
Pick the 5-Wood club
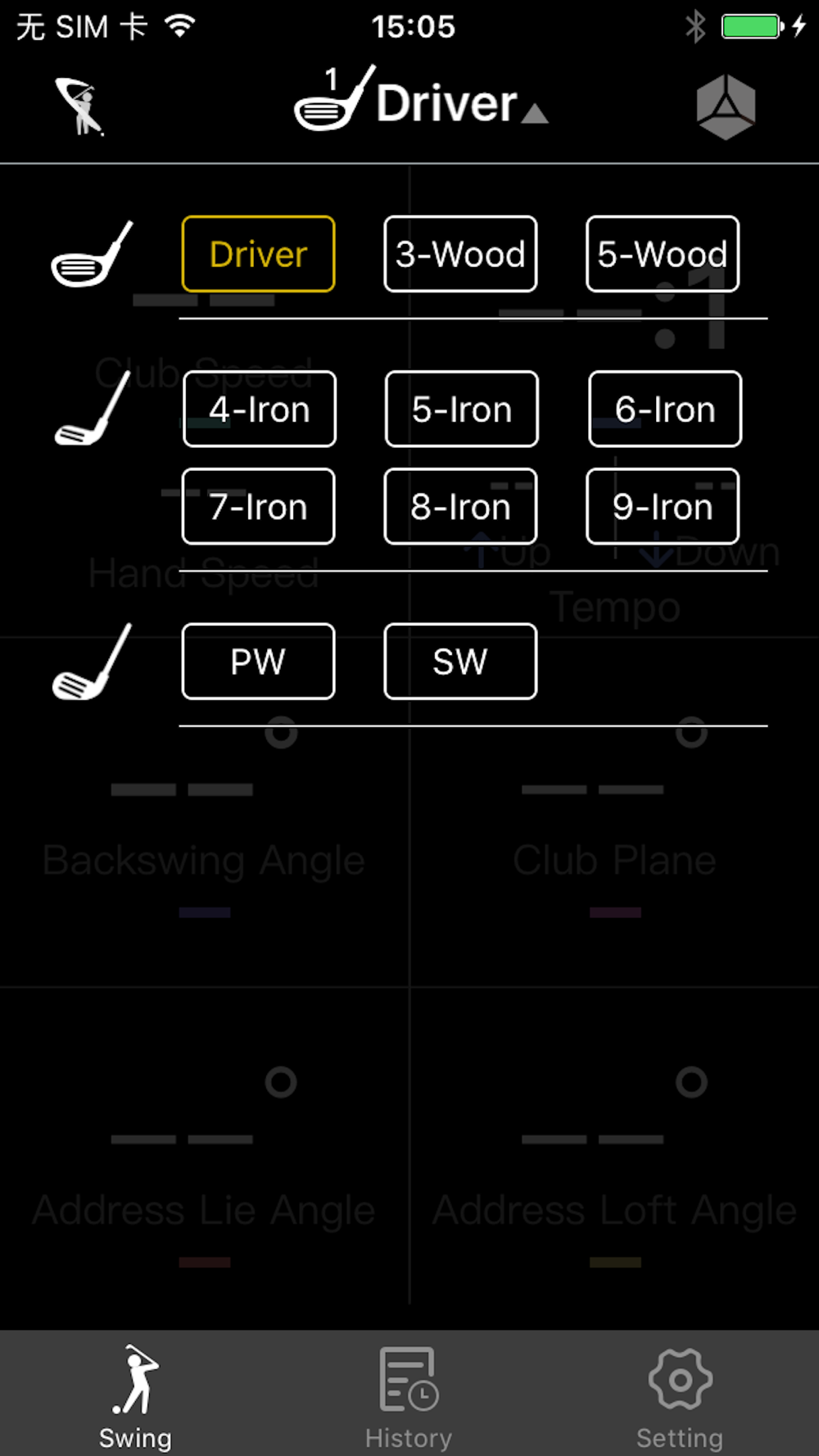pos(663,254)
